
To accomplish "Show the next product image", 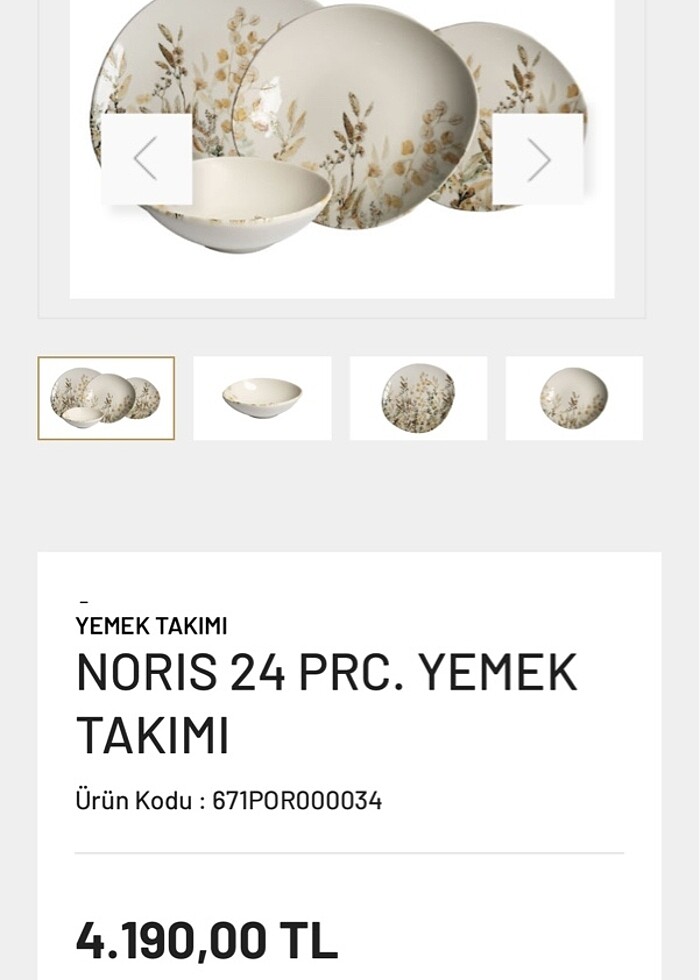I will pyautogui.click(x=538, y=159).
